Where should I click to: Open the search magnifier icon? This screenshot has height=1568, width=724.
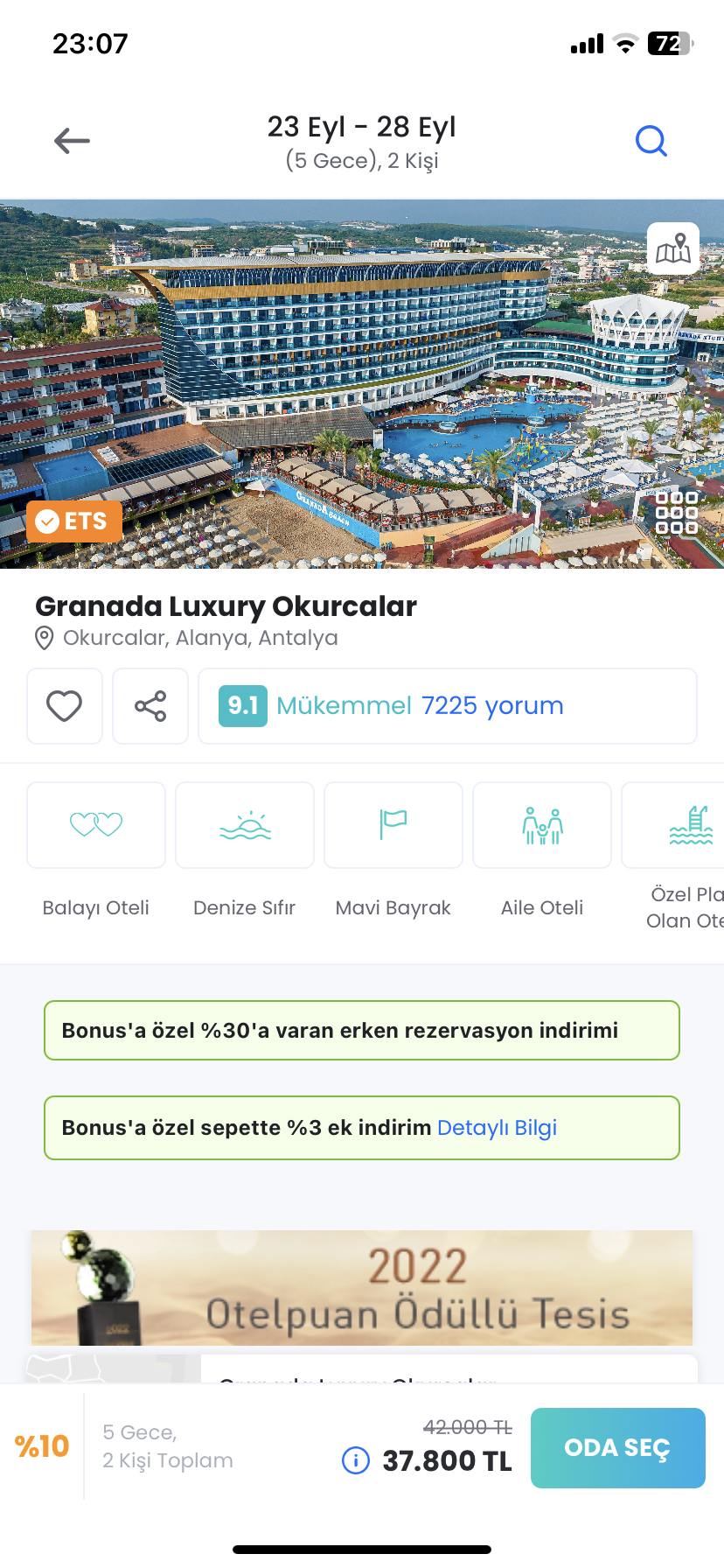(651, 140)
